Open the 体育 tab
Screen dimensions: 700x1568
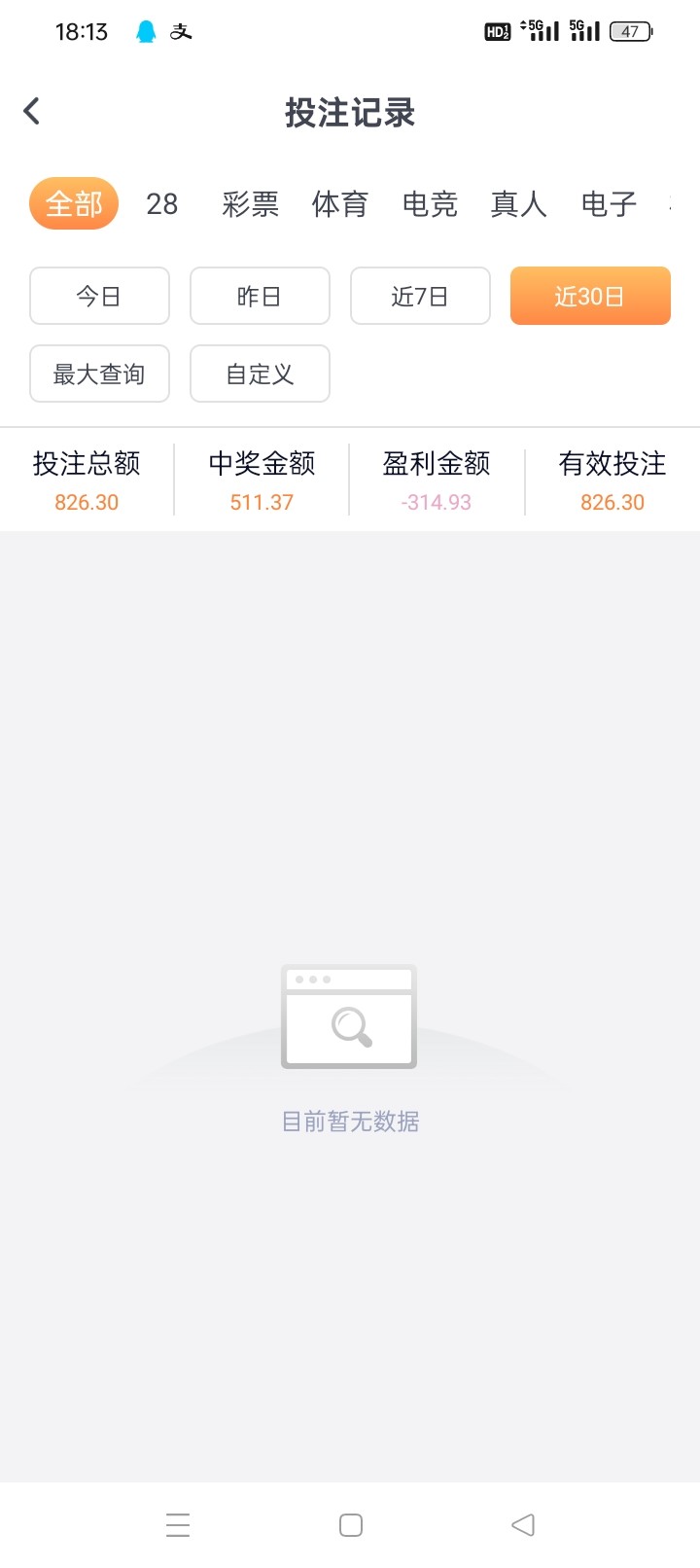tap(339, 204)
